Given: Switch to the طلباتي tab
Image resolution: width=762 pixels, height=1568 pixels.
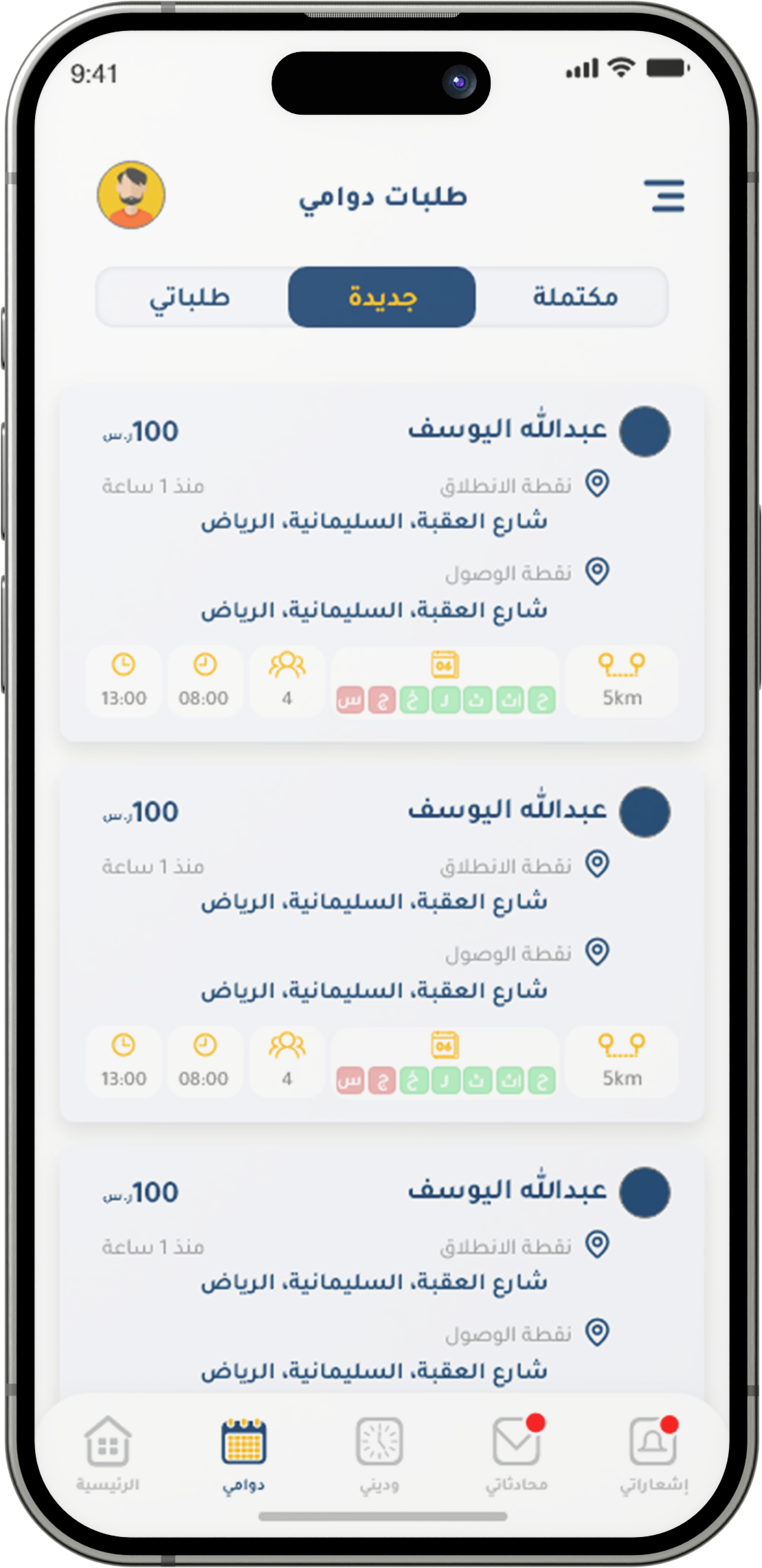Looking at the screenshot, I should (190, 297).
